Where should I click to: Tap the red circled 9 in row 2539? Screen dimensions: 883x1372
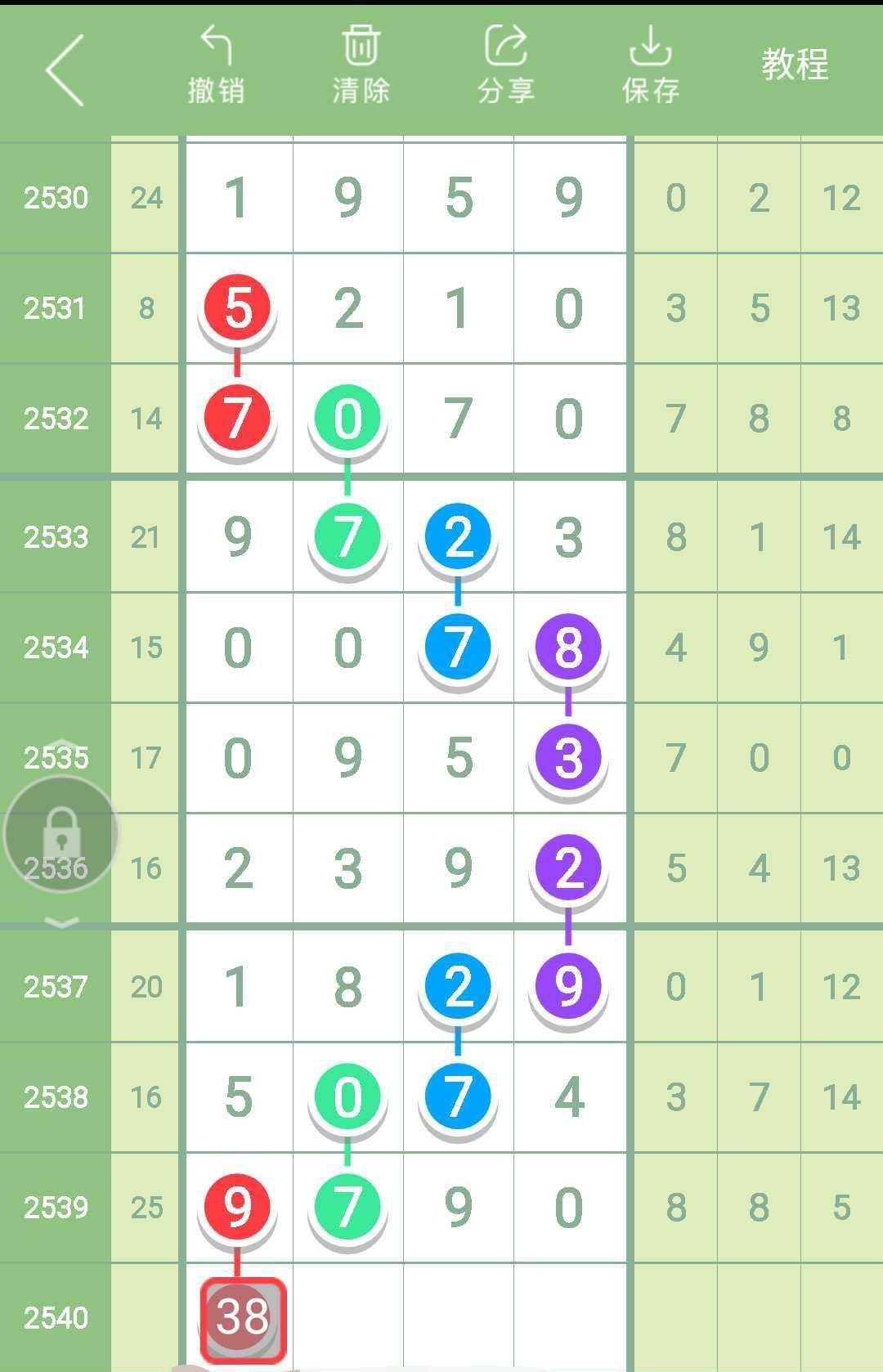pyautogui.click(x=237, y=1208)
